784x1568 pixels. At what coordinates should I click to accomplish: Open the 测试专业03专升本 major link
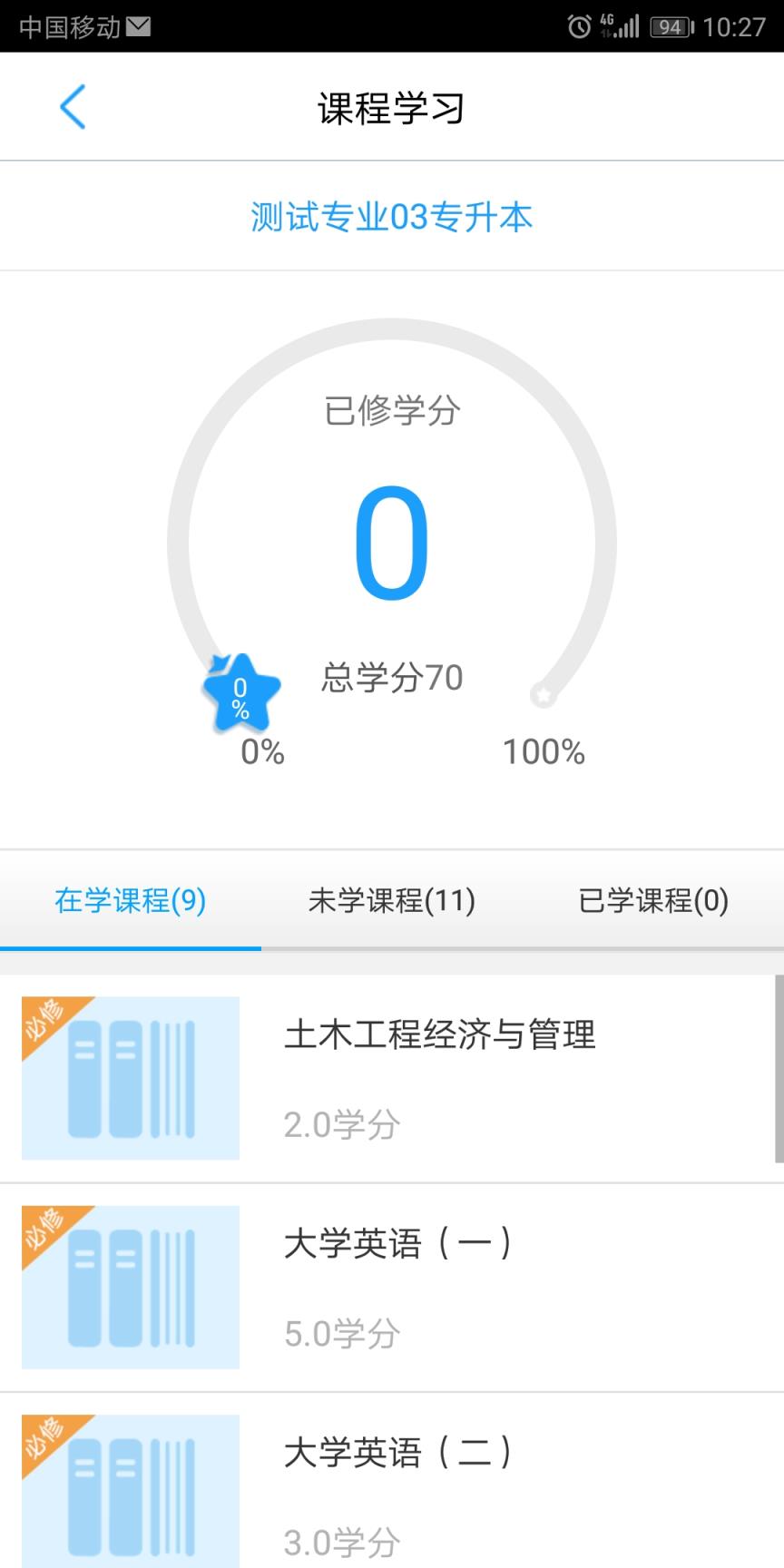pos(392,216)
